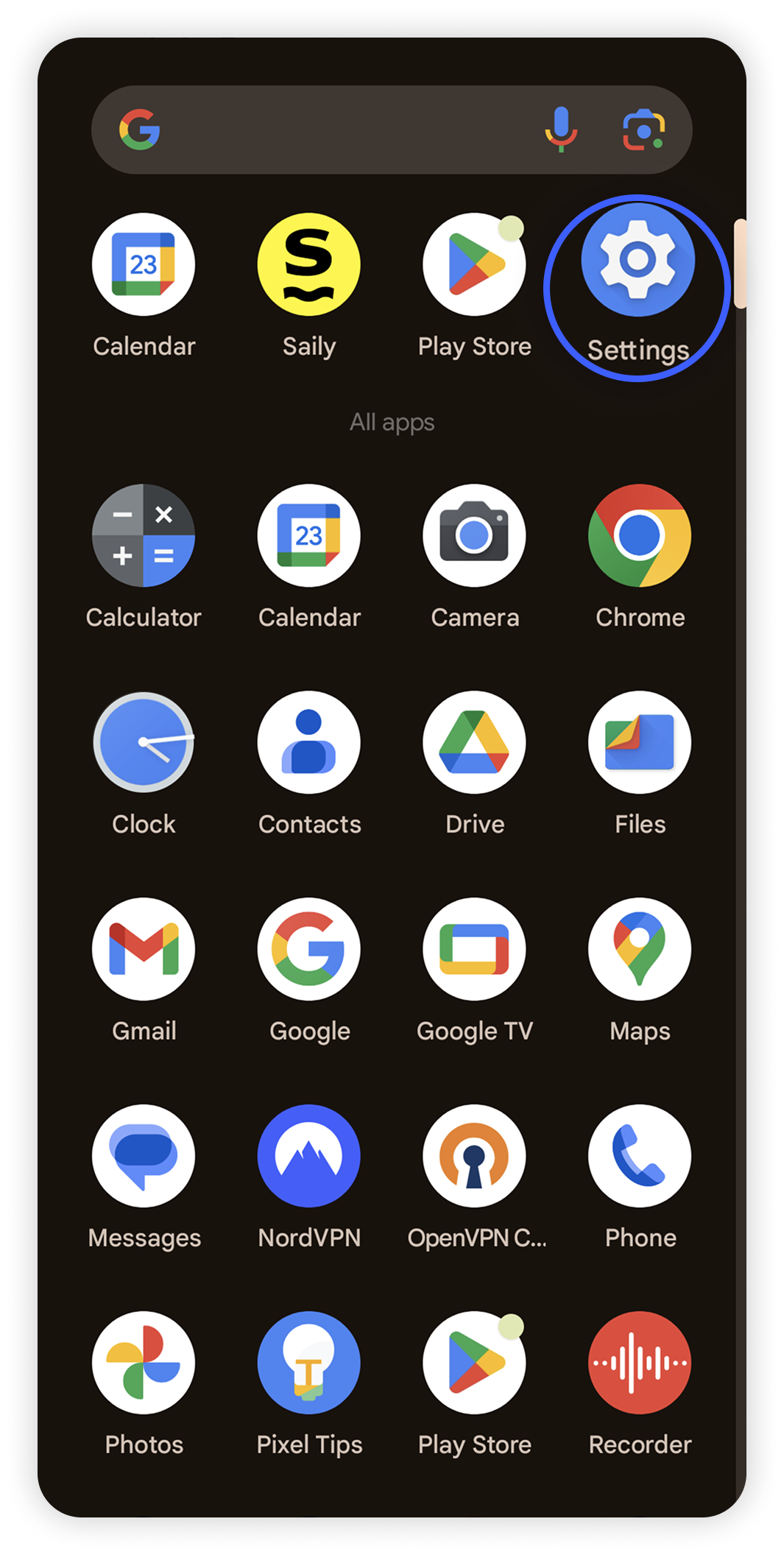The height and width of the screenshot is (1555, 784).
Task: Launch the Camera app
Action: coord(474,536)
